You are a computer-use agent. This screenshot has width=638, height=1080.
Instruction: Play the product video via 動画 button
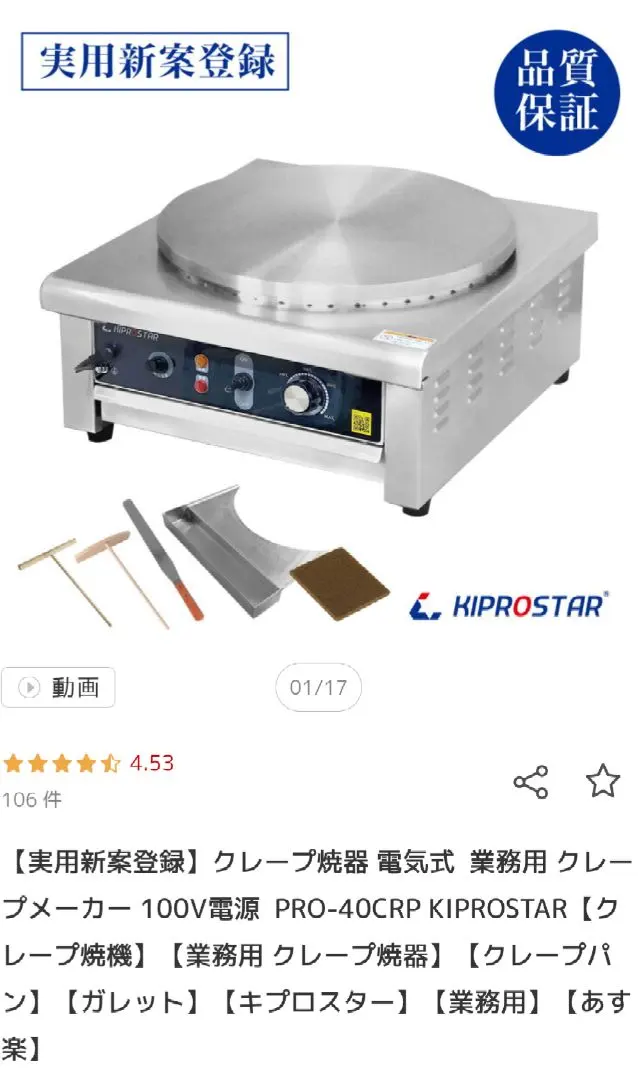(x=58, y=688)
